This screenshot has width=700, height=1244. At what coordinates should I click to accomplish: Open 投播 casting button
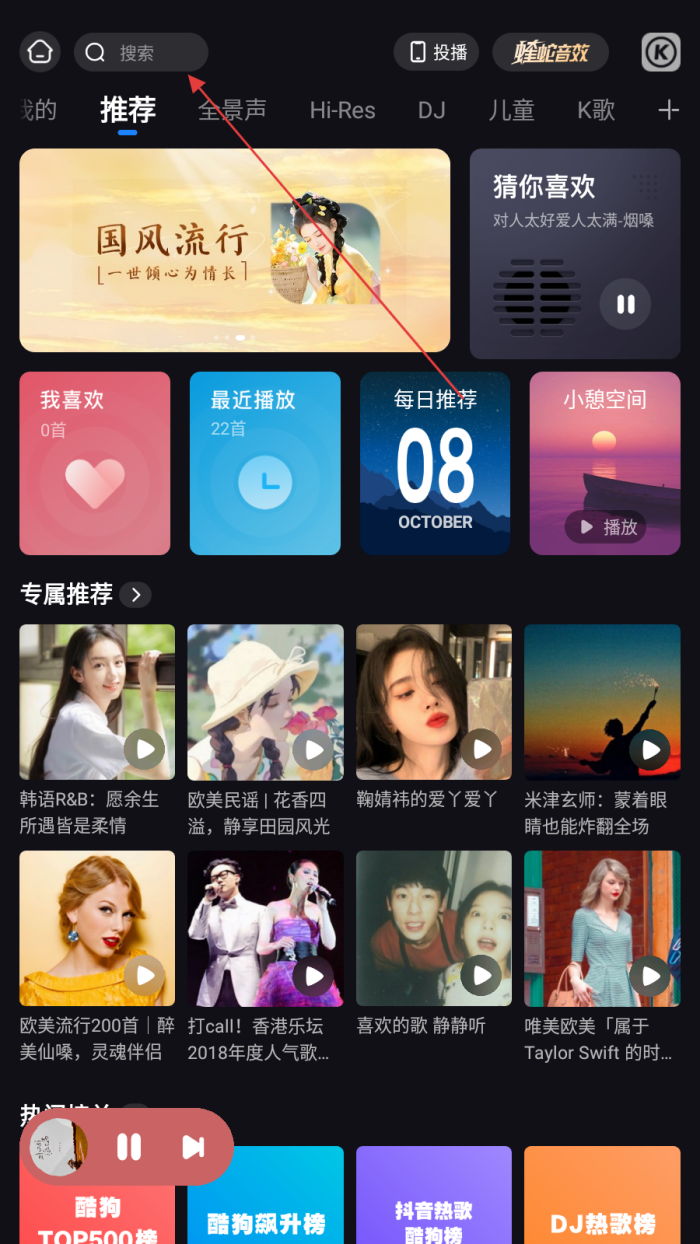(x=437, y=52)
